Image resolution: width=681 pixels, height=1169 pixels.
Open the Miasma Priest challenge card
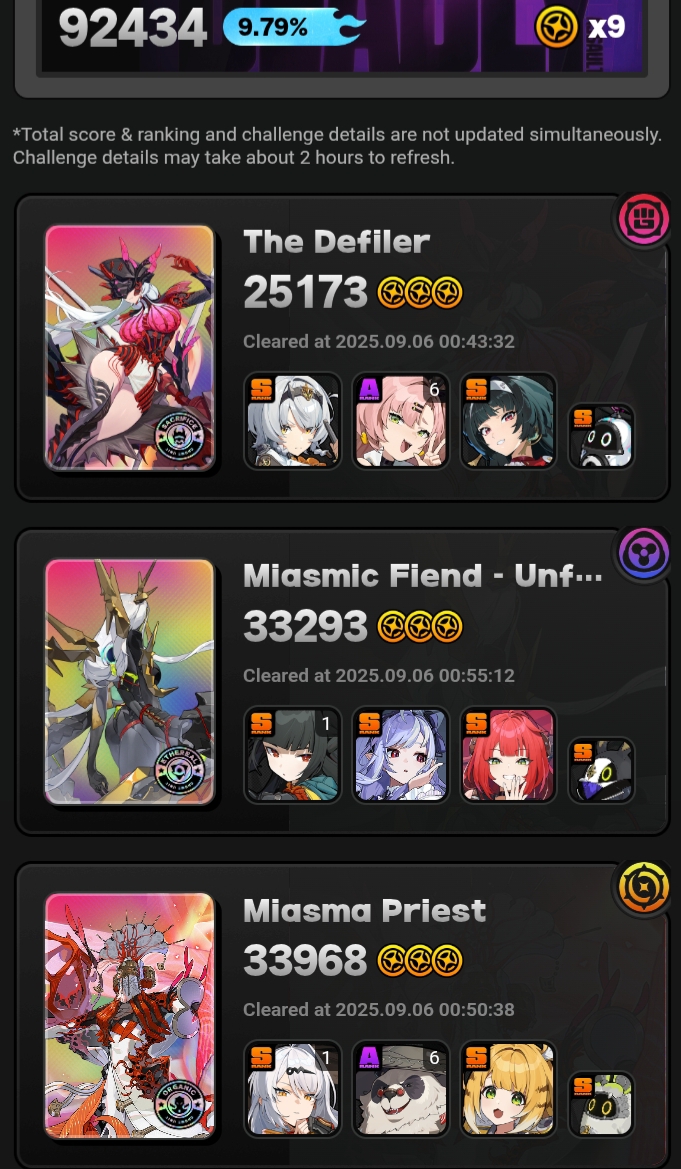coord(342,1016)
